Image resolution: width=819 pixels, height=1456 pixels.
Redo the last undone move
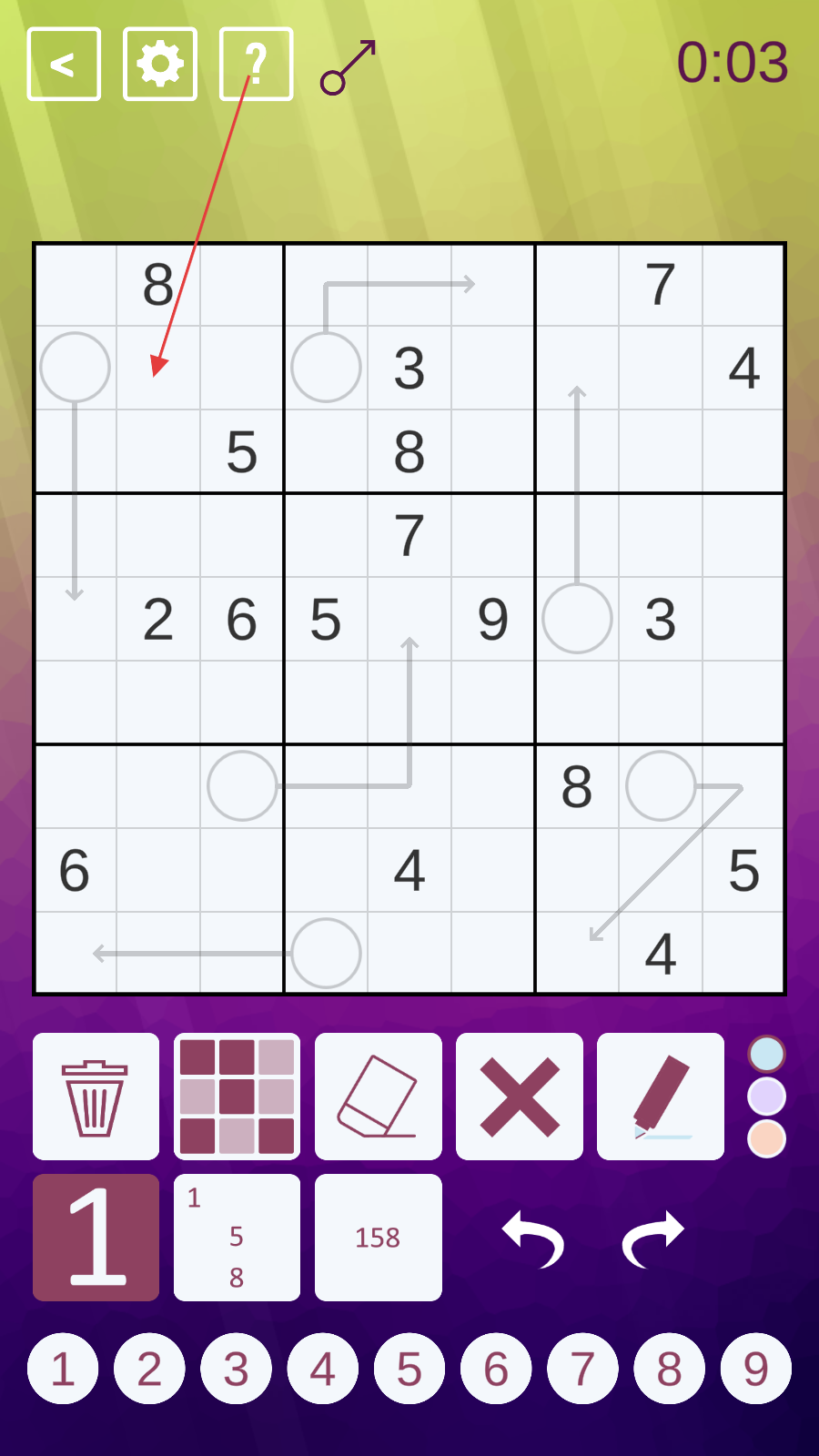tap(652, 1238)
